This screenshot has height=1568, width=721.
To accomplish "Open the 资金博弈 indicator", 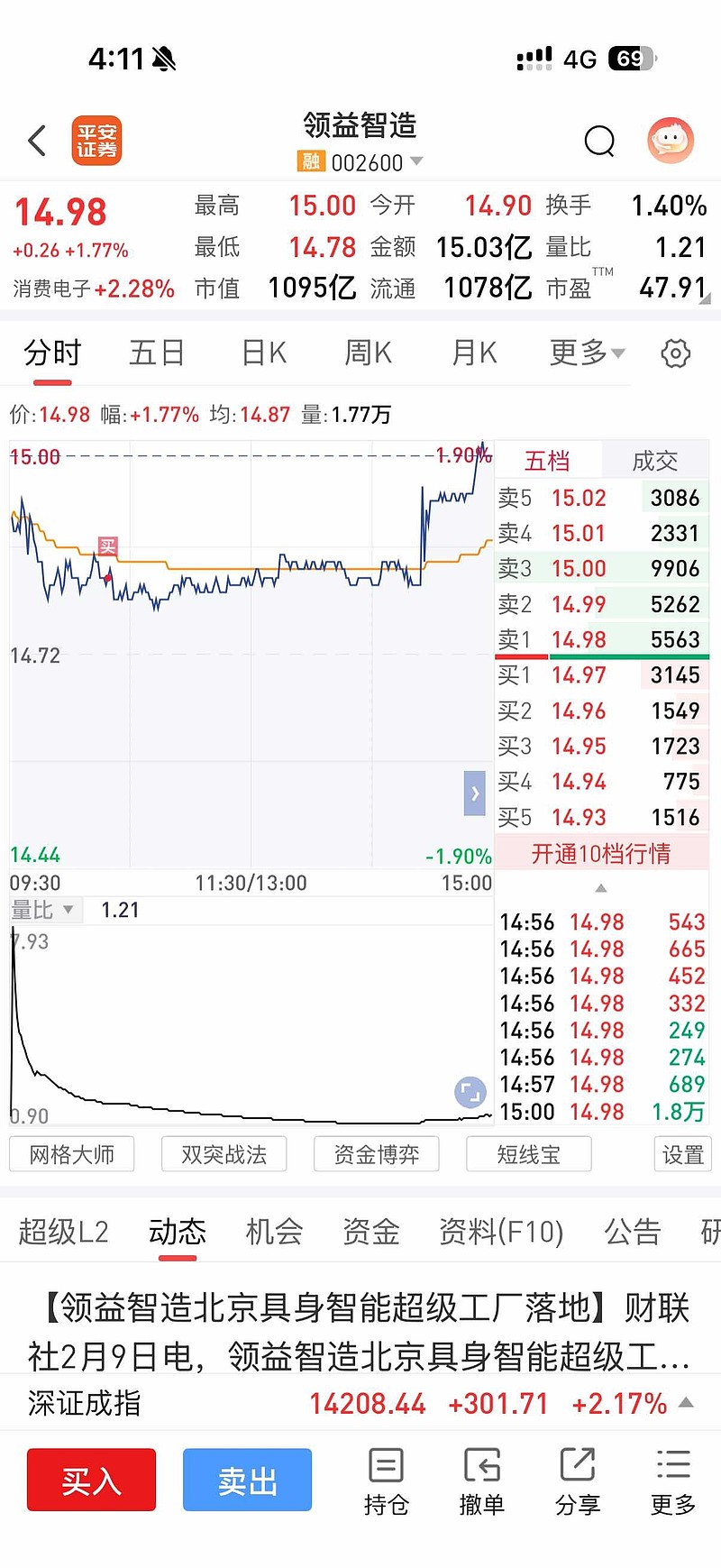I will click(377, 1154).
